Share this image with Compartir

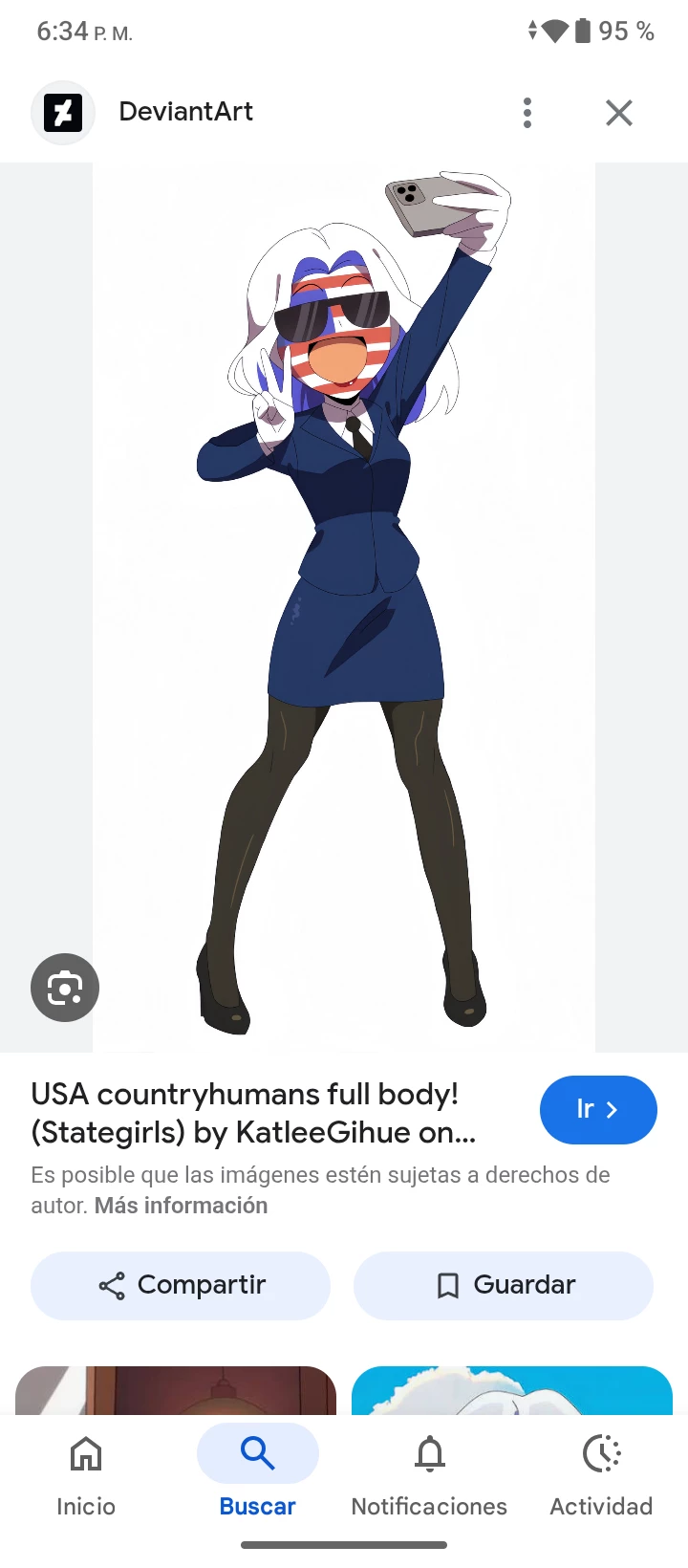[x=181, y=1285]
